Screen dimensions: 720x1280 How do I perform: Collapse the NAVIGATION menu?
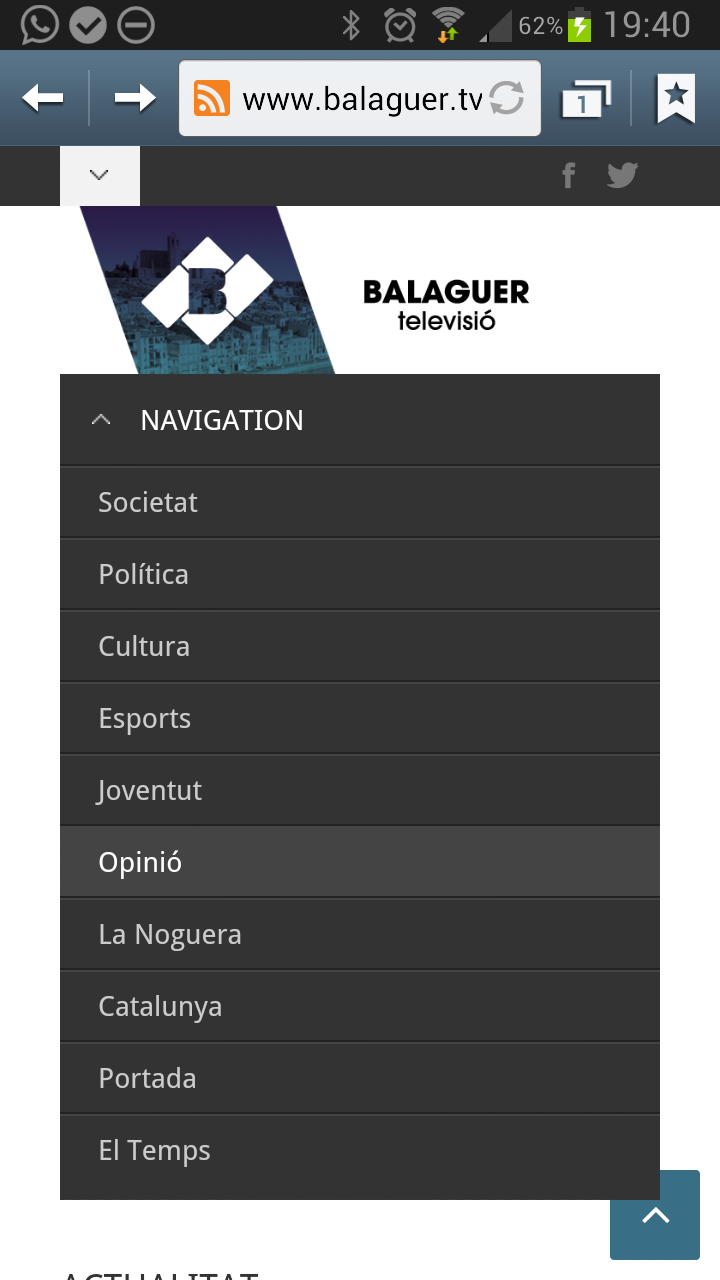pos(360,420)
